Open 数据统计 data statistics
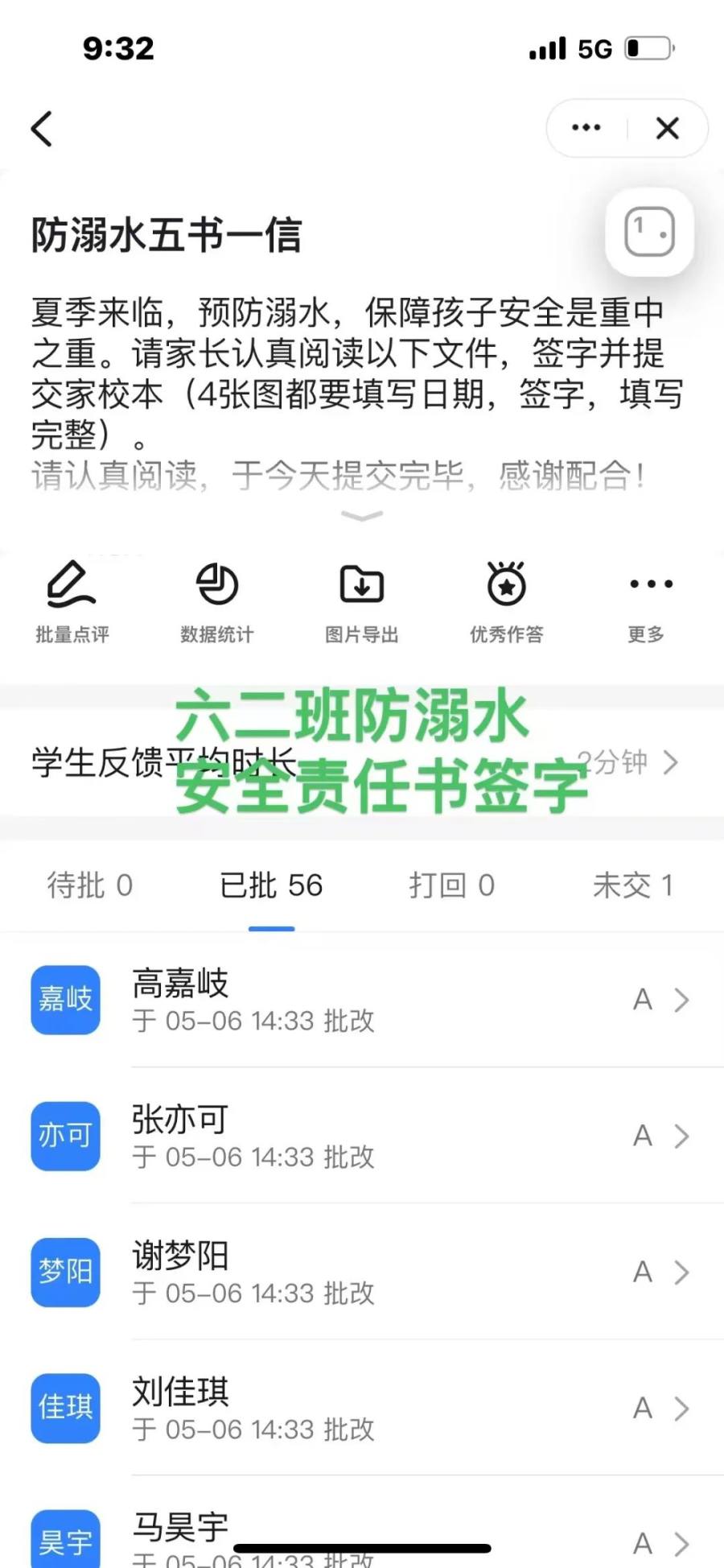This screenshot has height=1568, width=724. (216, 601)
